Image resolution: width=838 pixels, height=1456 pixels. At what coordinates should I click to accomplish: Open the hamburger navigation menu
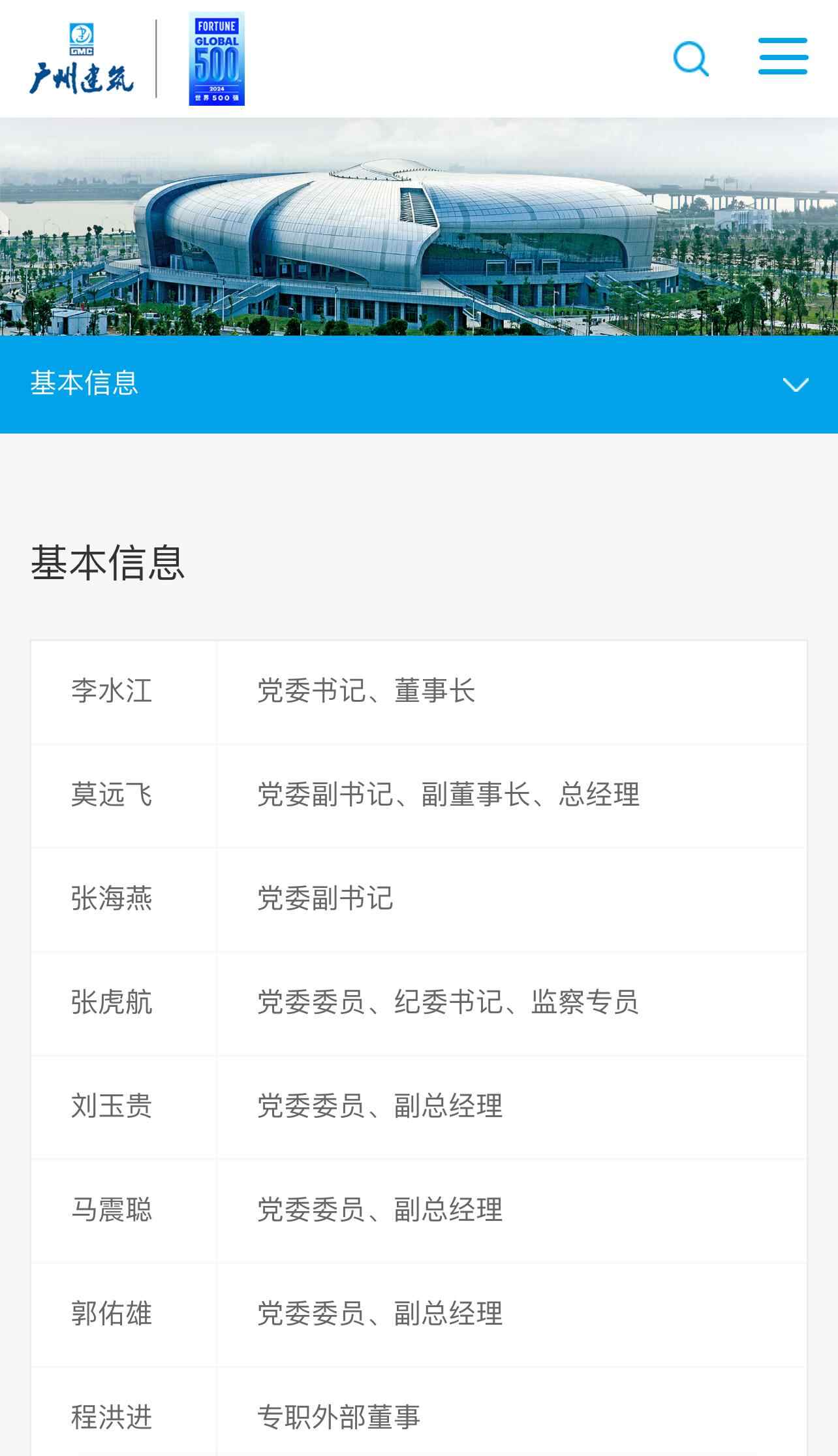(783, 57)
